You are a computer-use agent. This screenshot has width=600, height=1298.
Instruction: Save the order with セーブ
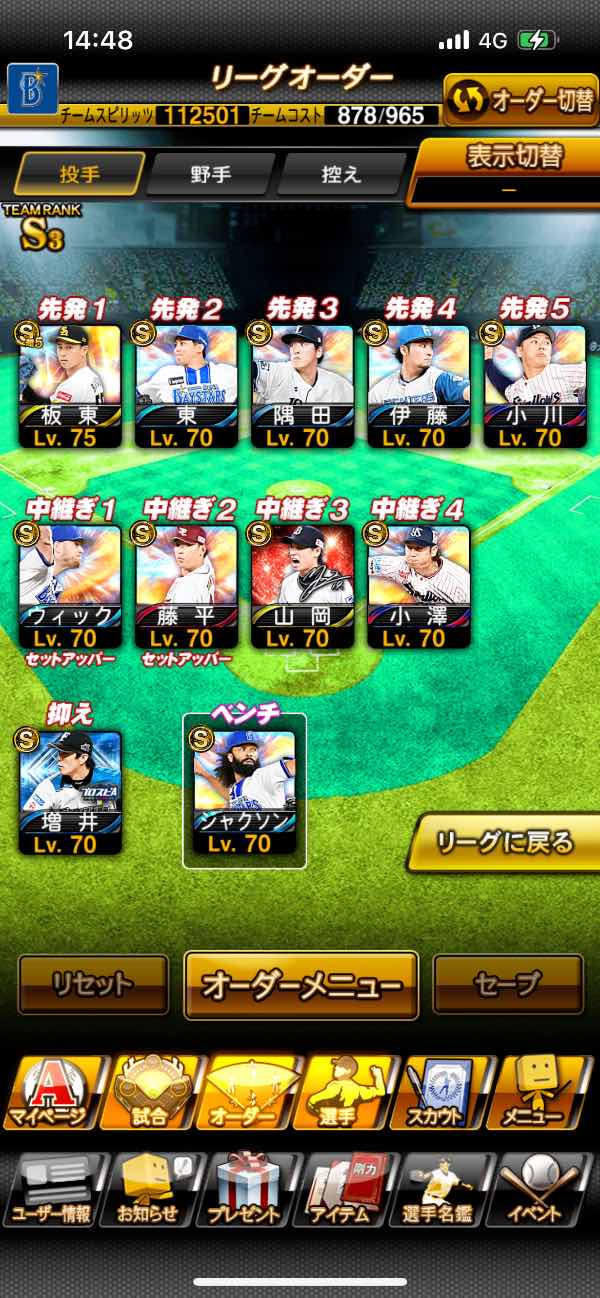tap(508, 984)
